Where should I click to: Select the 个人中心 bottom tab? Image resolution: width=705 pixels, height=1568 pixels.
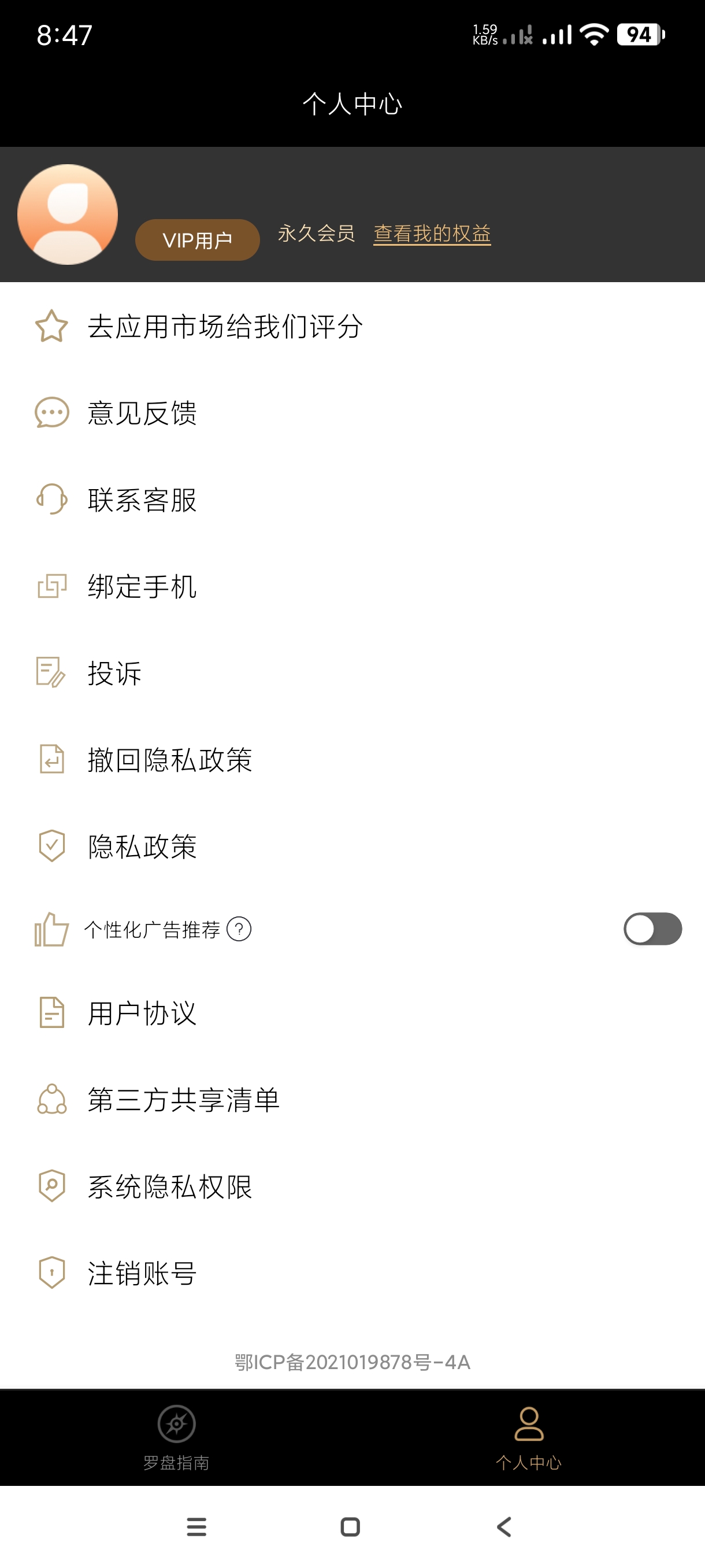[529, 1437]
